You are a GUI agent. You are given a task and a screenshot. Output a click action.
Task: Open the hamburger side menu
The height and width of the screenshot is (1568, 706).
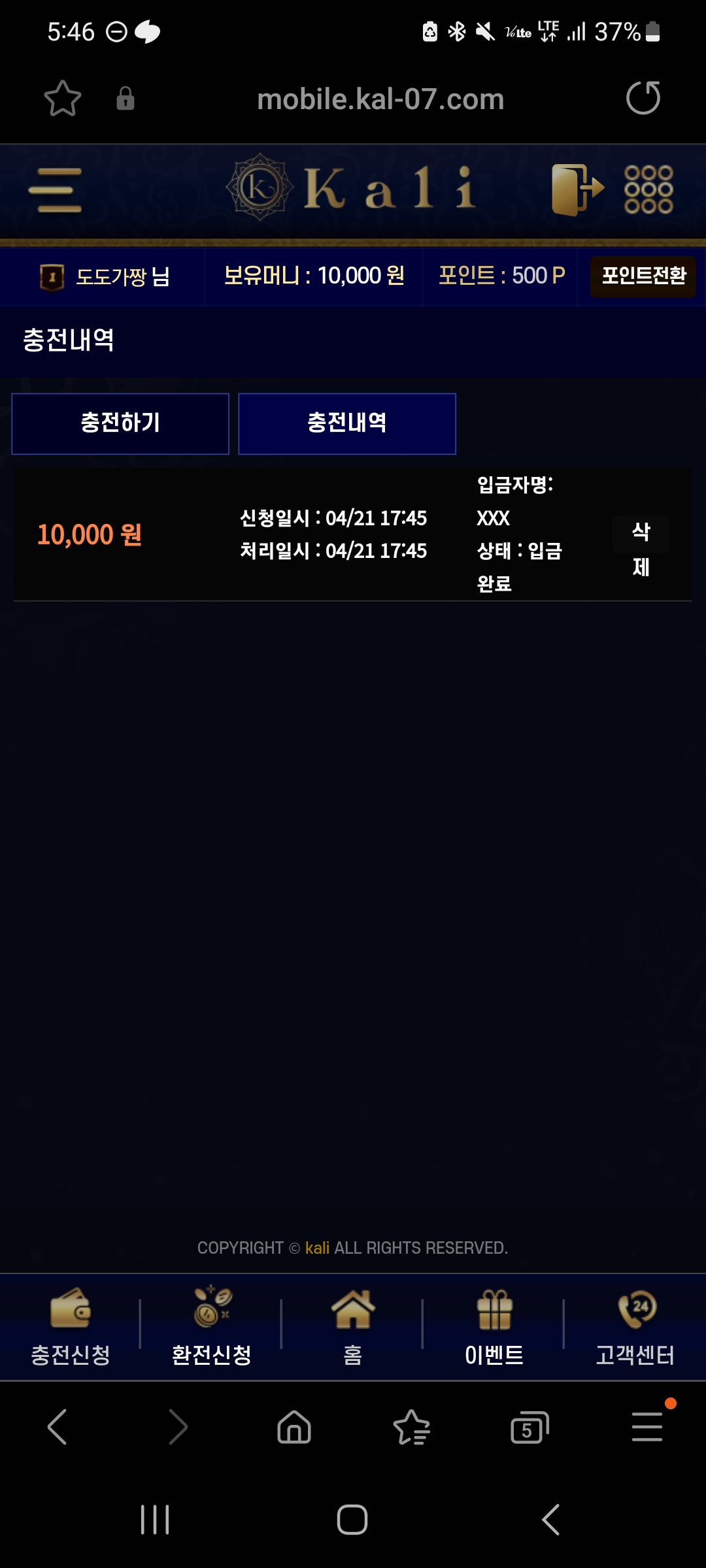click(55, 190)
